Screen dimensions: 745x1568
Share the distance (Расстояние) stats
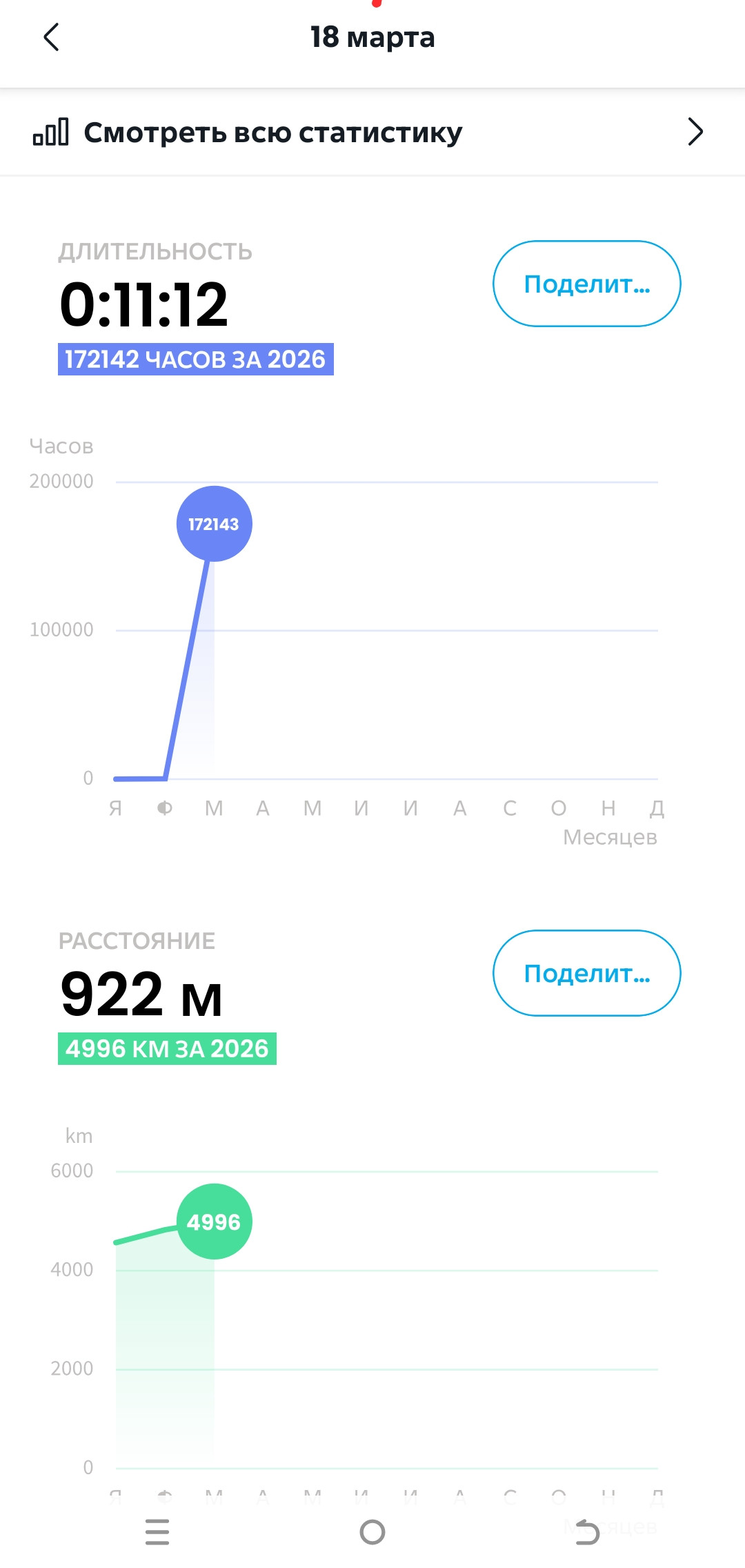click(587, 973)
